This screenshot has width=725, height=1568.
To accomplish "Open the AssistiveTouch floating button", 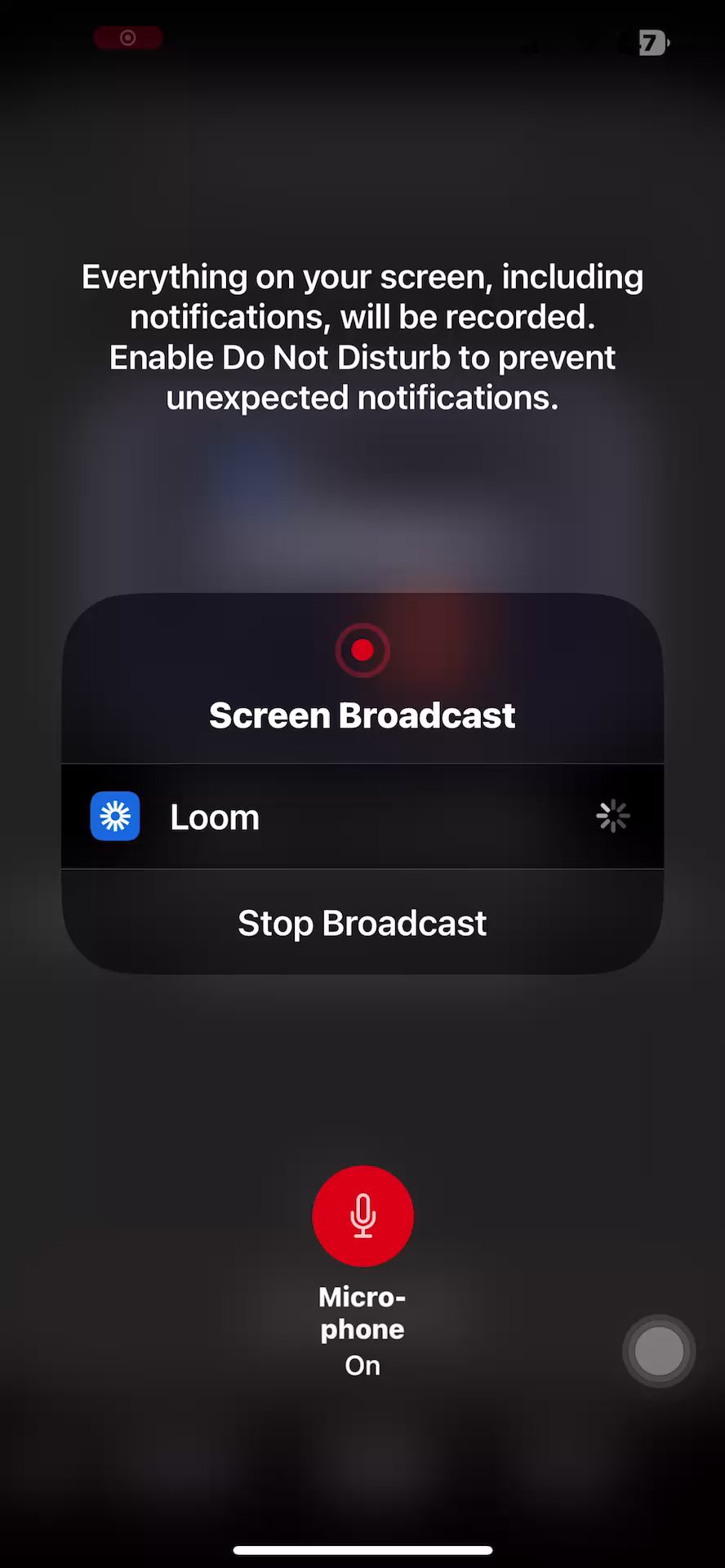I will pos(659,1351).
